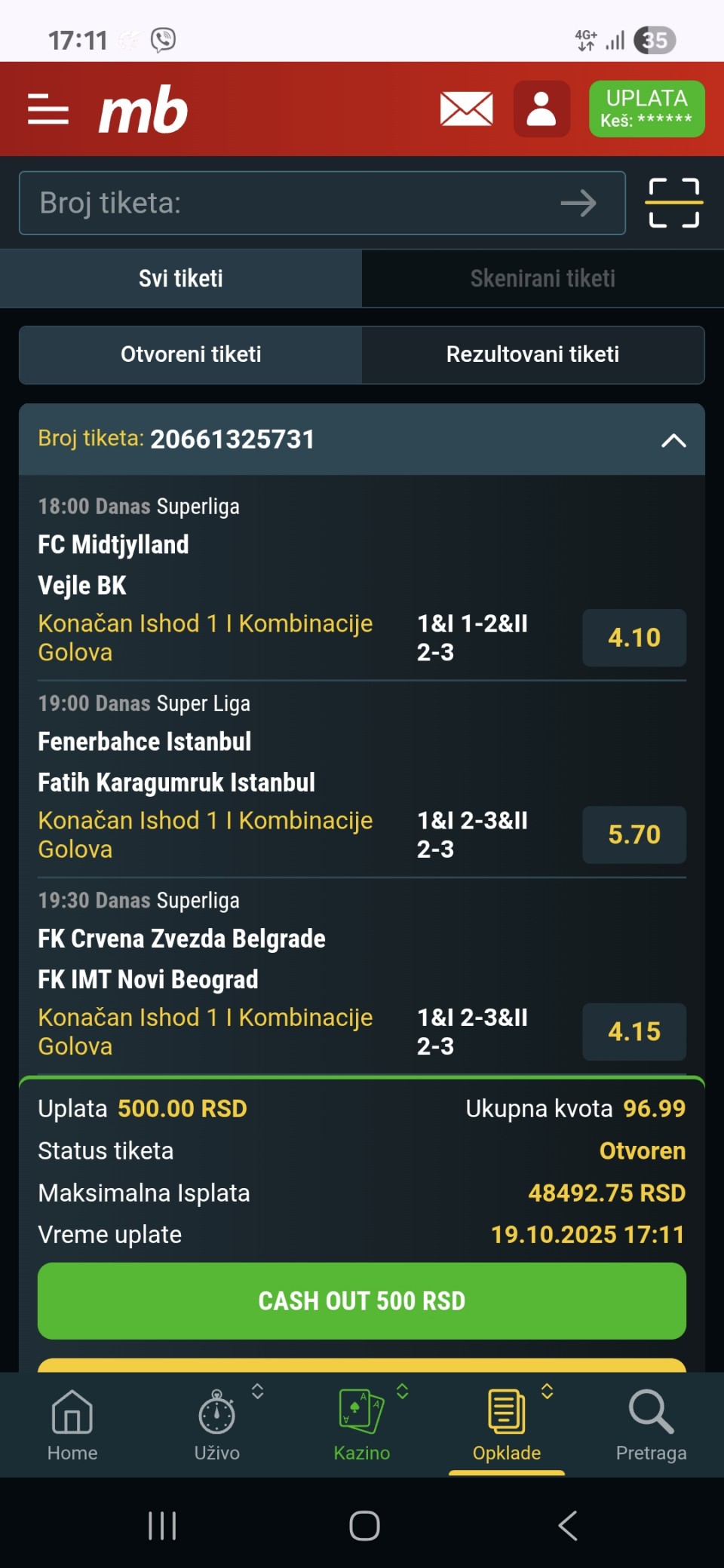Open the ticket scanner icon
Screen dimensions: 724x1568
click(673, 203)
